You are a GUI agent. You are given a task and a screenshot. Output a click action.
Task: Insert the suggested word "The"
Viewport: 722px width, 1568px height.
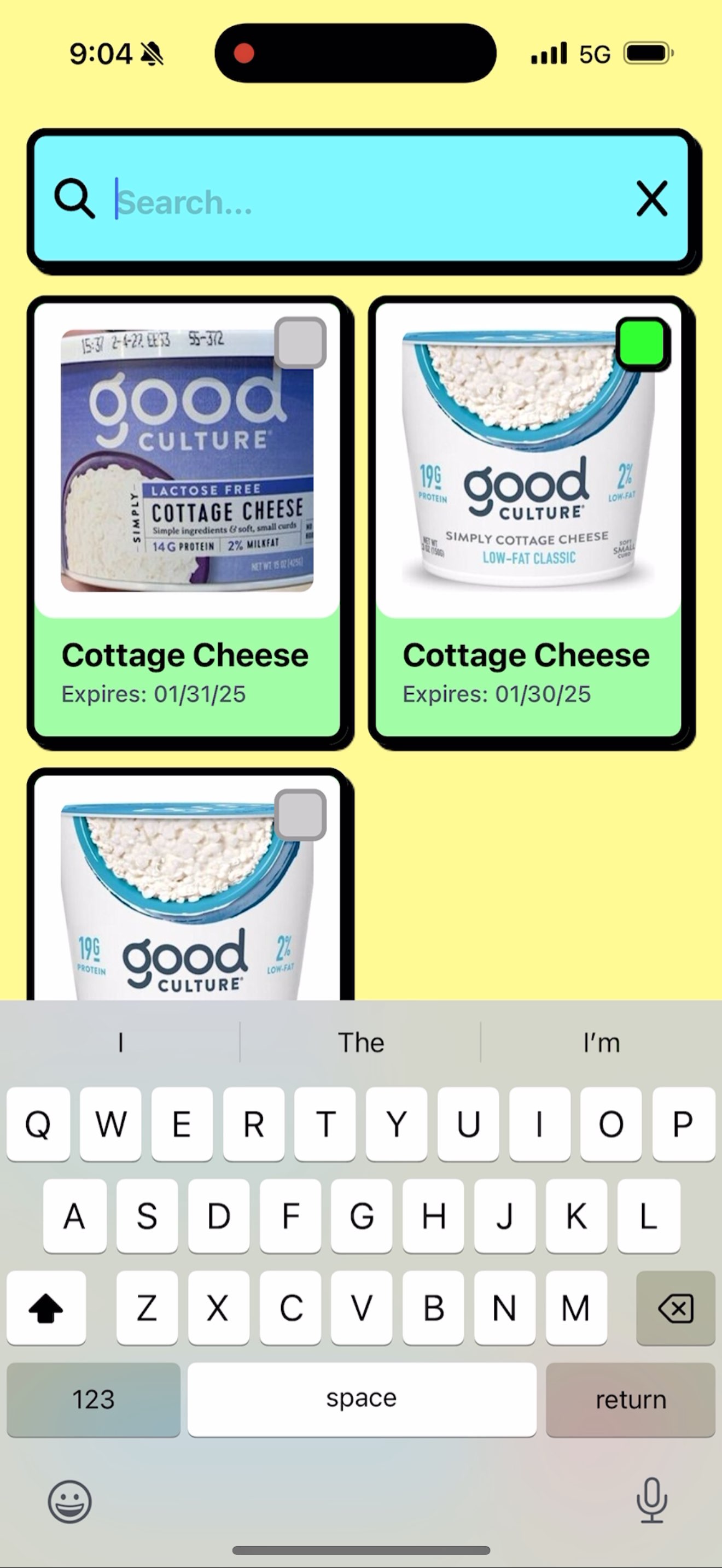point(361,1043)
